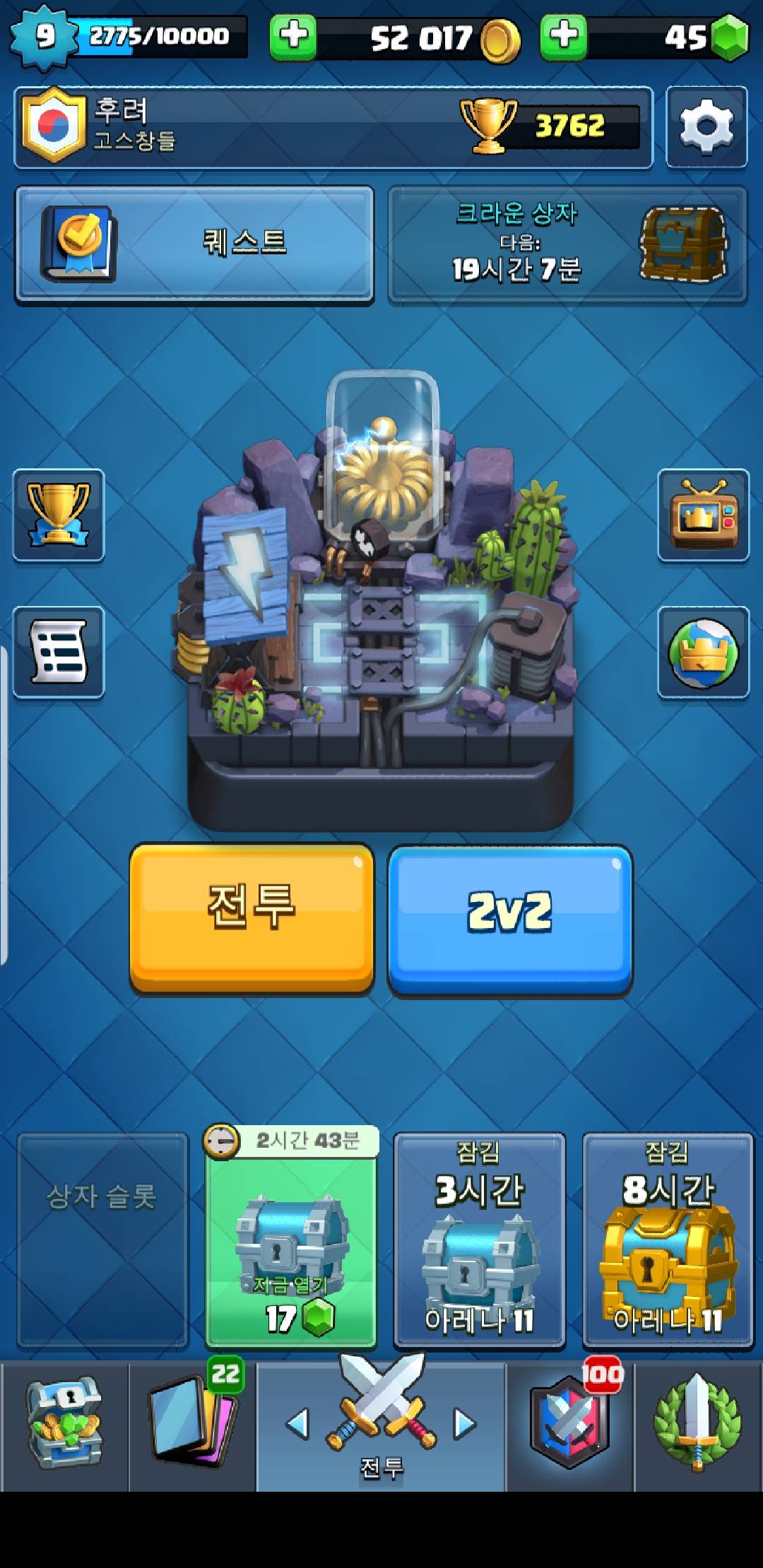
Task: Add gold with the plus button
Action: point(293,35)
